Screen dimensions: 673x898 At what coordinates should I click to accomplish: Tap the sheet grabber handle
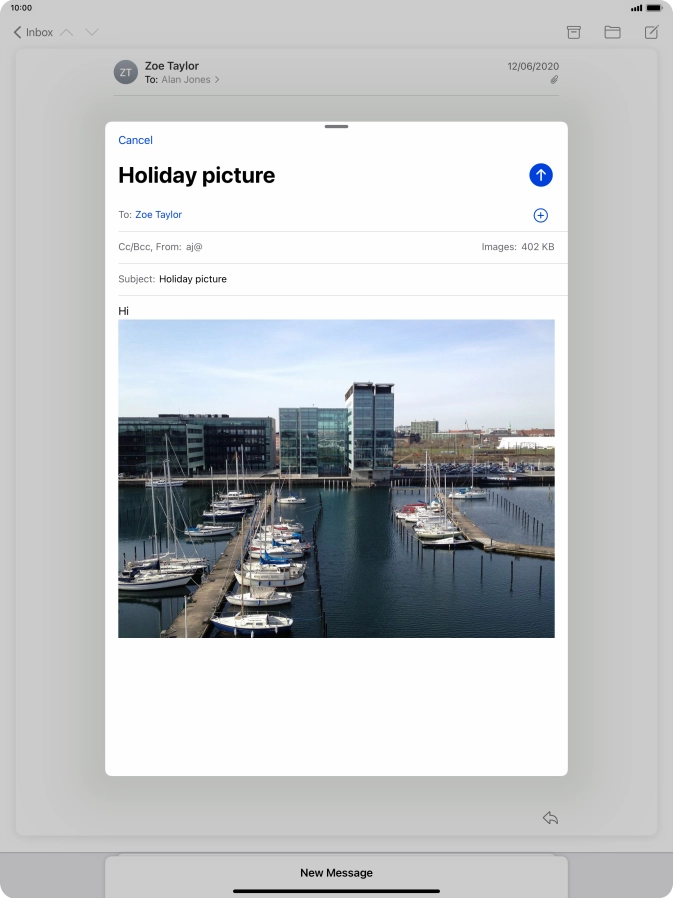coord(336,127)
